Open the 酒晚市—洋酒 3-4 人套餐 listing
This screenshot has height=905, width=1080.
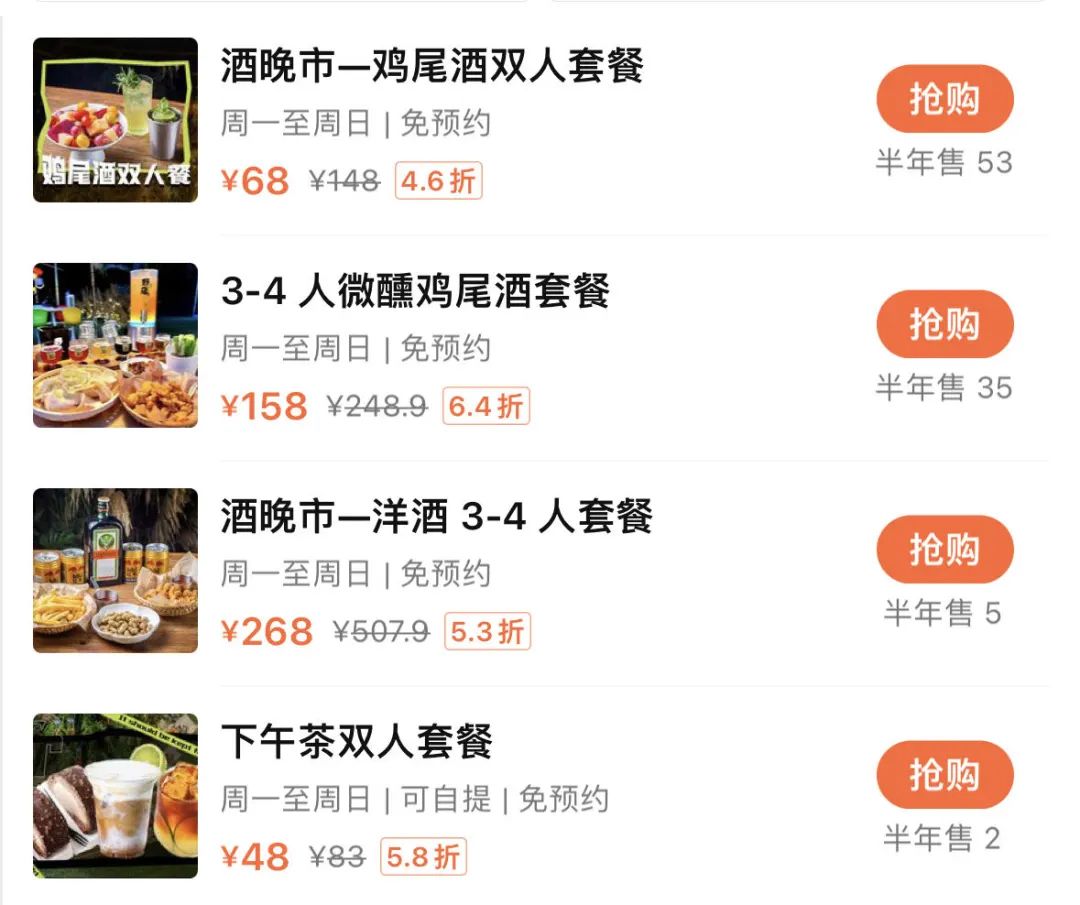(436, 517)
